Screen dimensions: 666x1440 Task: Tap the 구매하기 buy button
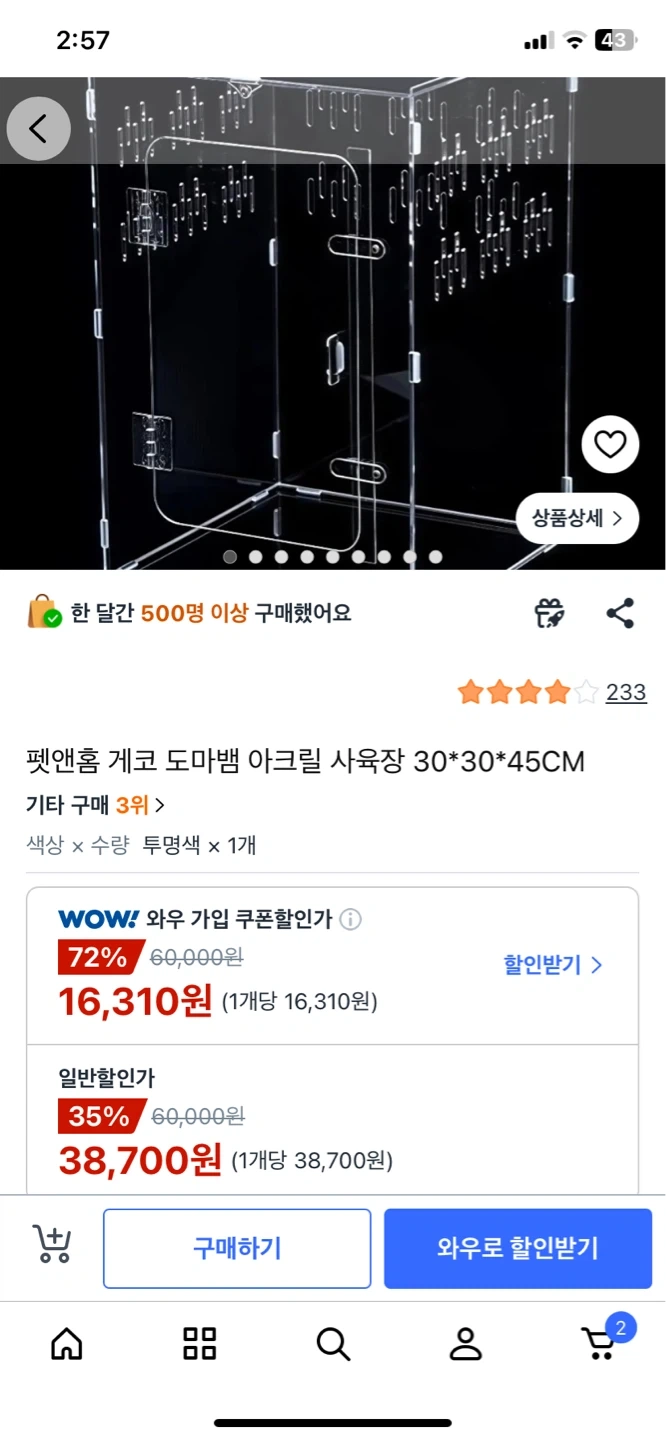pos(237,1248)
